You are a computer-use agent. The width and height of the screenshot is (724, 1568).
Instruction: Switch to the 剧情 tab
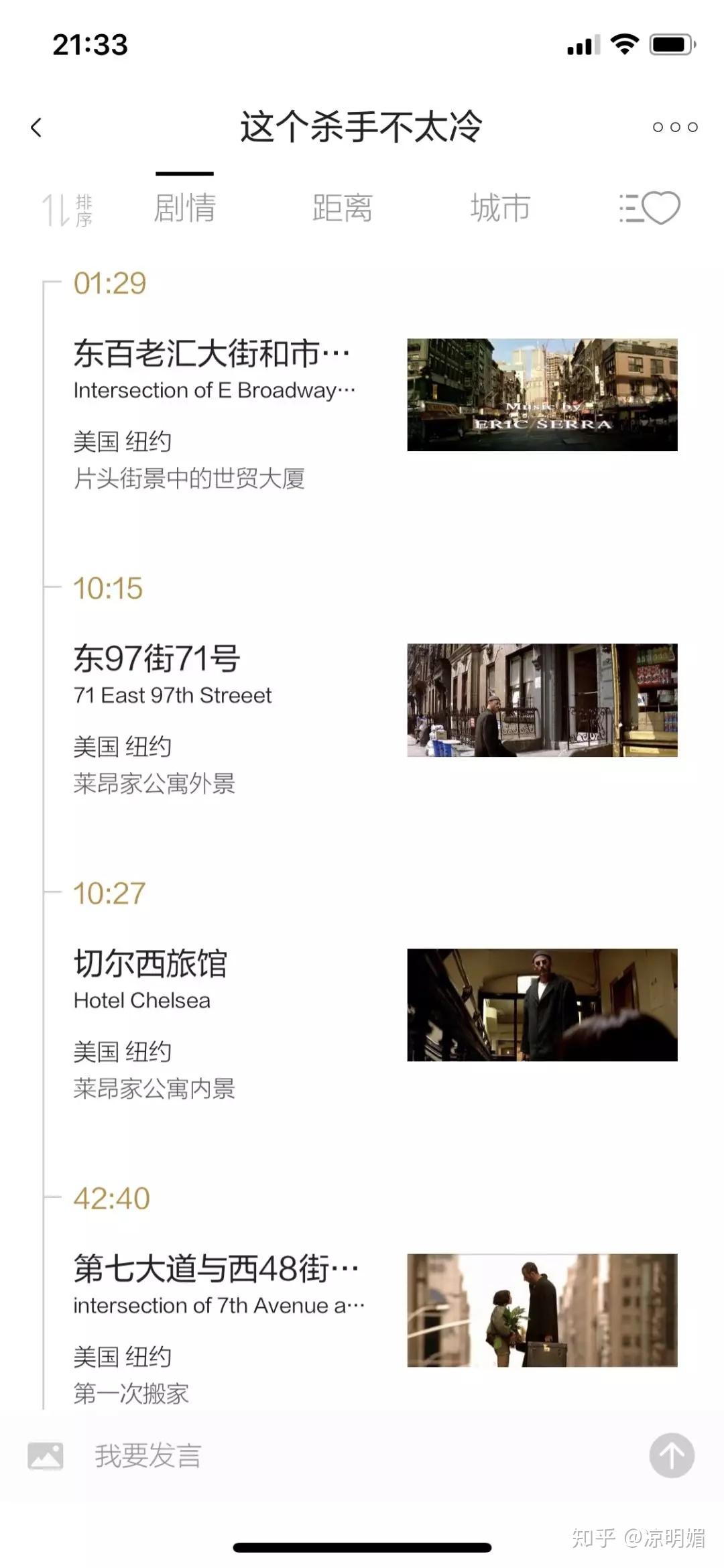(x=184, y=208)
